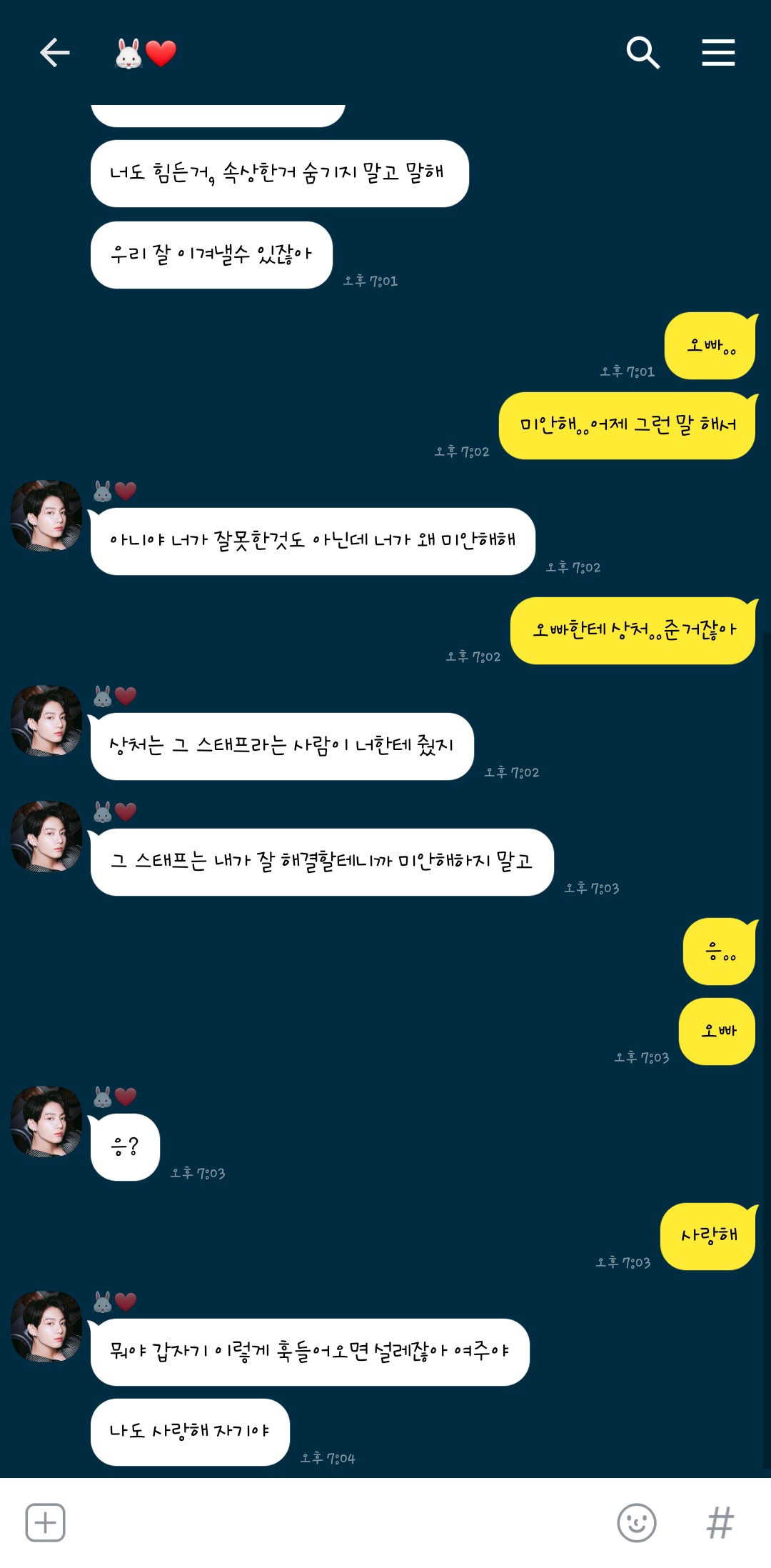Search within this conversation
This screenshot has width=771, height=1568.
pos(642,53)
